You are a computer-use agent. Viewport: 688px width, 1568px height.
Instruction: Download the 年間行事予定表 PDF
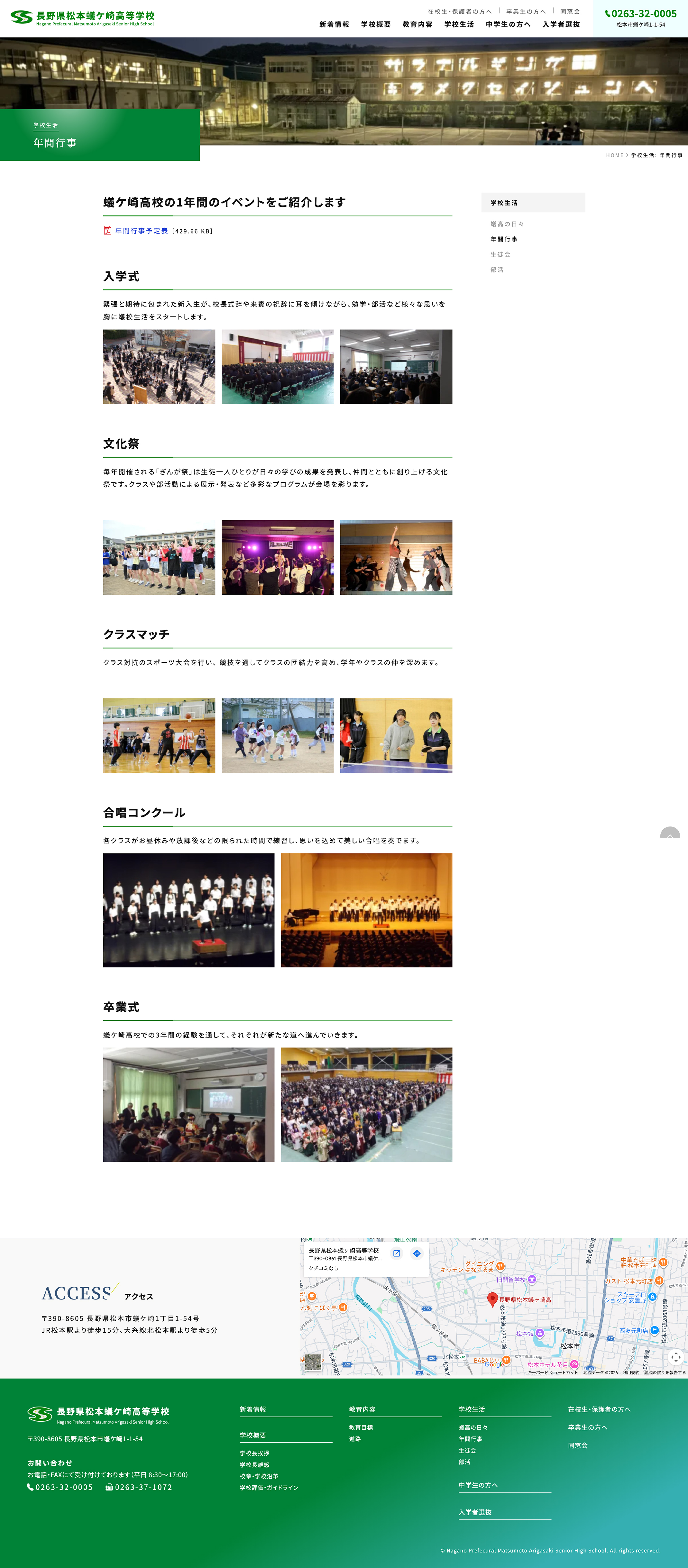tap(141, 231)
